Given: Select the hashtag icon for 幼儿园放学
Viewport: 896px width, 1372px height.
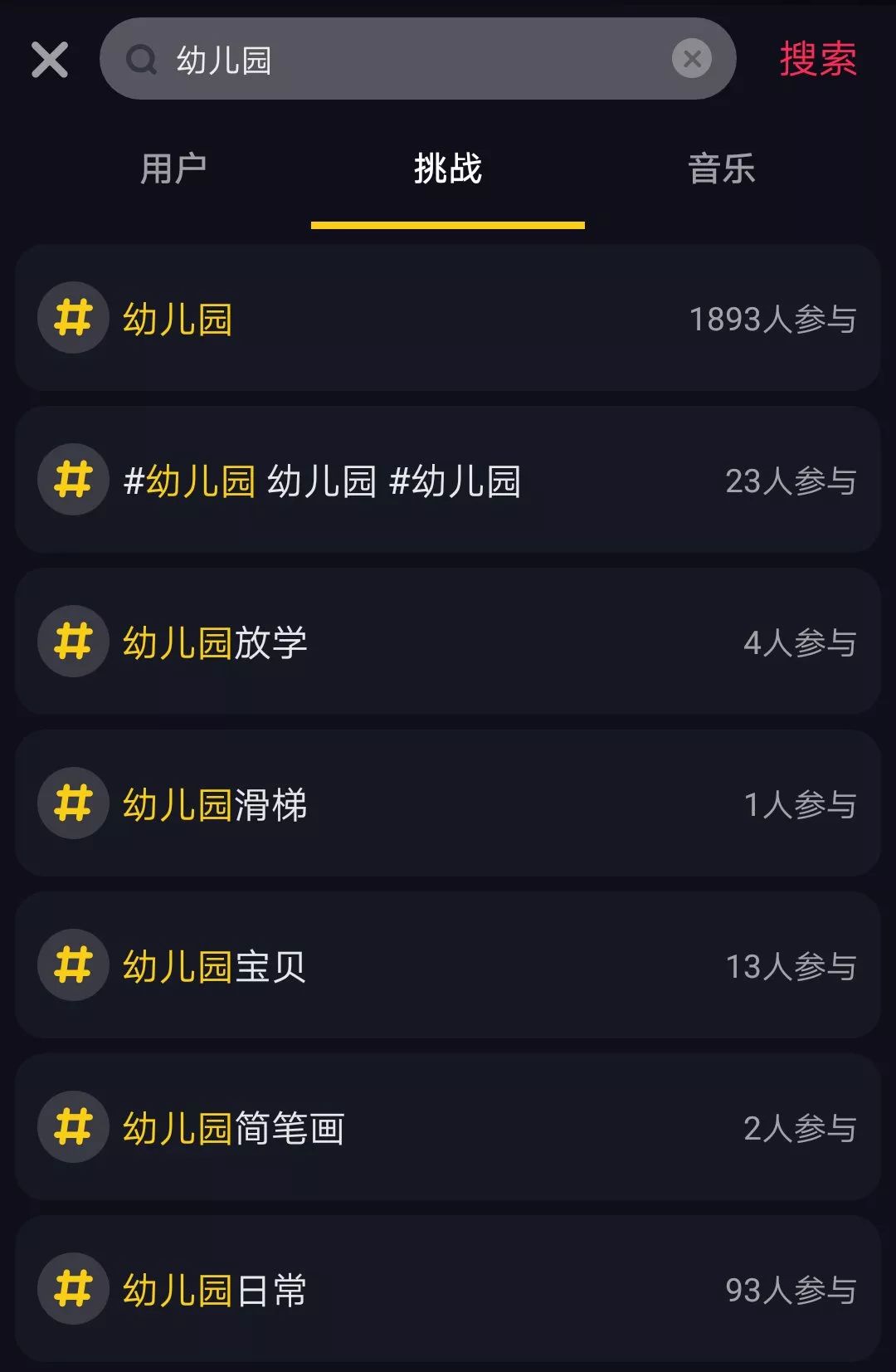Looking at the screenshot, I should [x=72, y=641].
